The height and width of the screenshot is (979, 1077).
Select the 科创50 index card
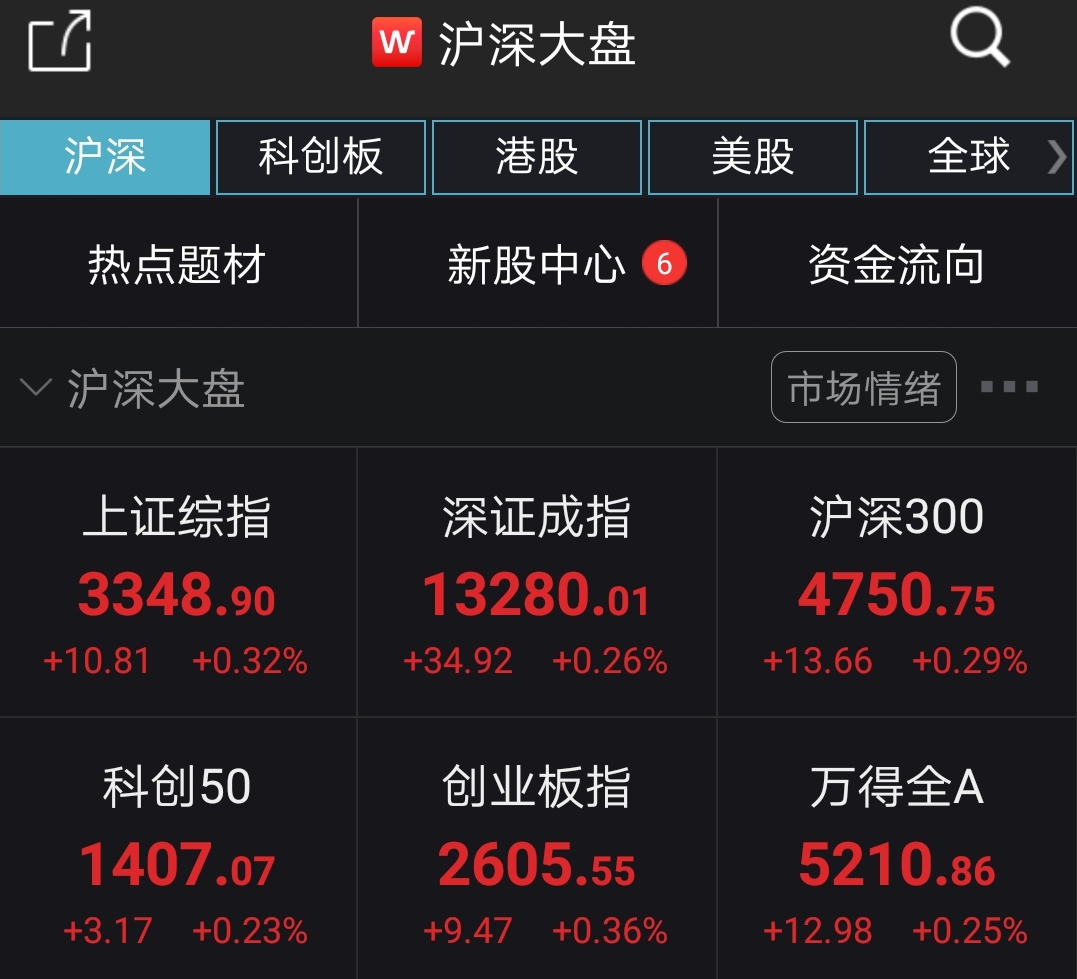point(177,852)
